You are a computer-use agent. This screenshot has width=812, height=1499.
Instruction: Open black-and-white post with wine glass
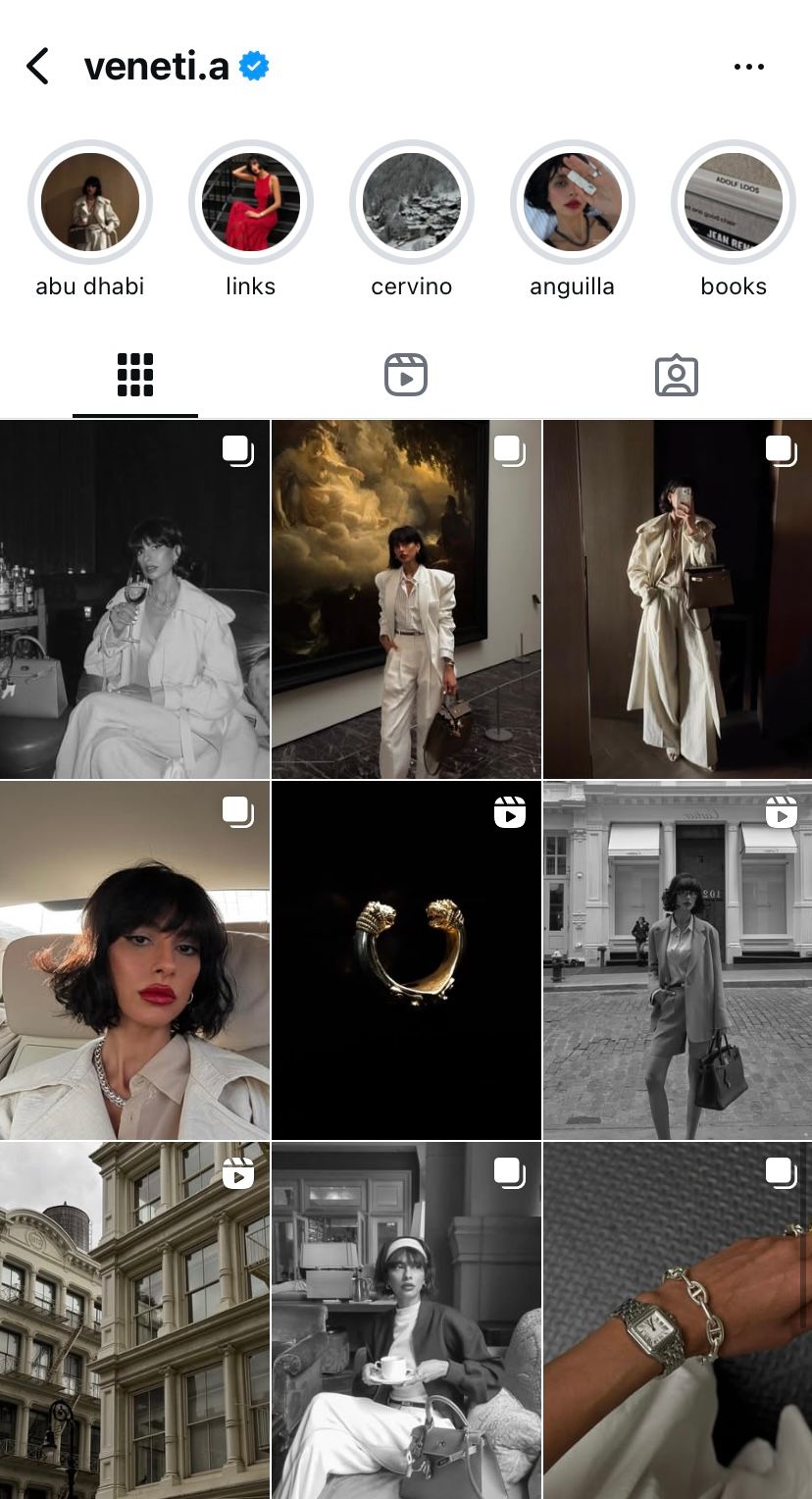[134, 599]
